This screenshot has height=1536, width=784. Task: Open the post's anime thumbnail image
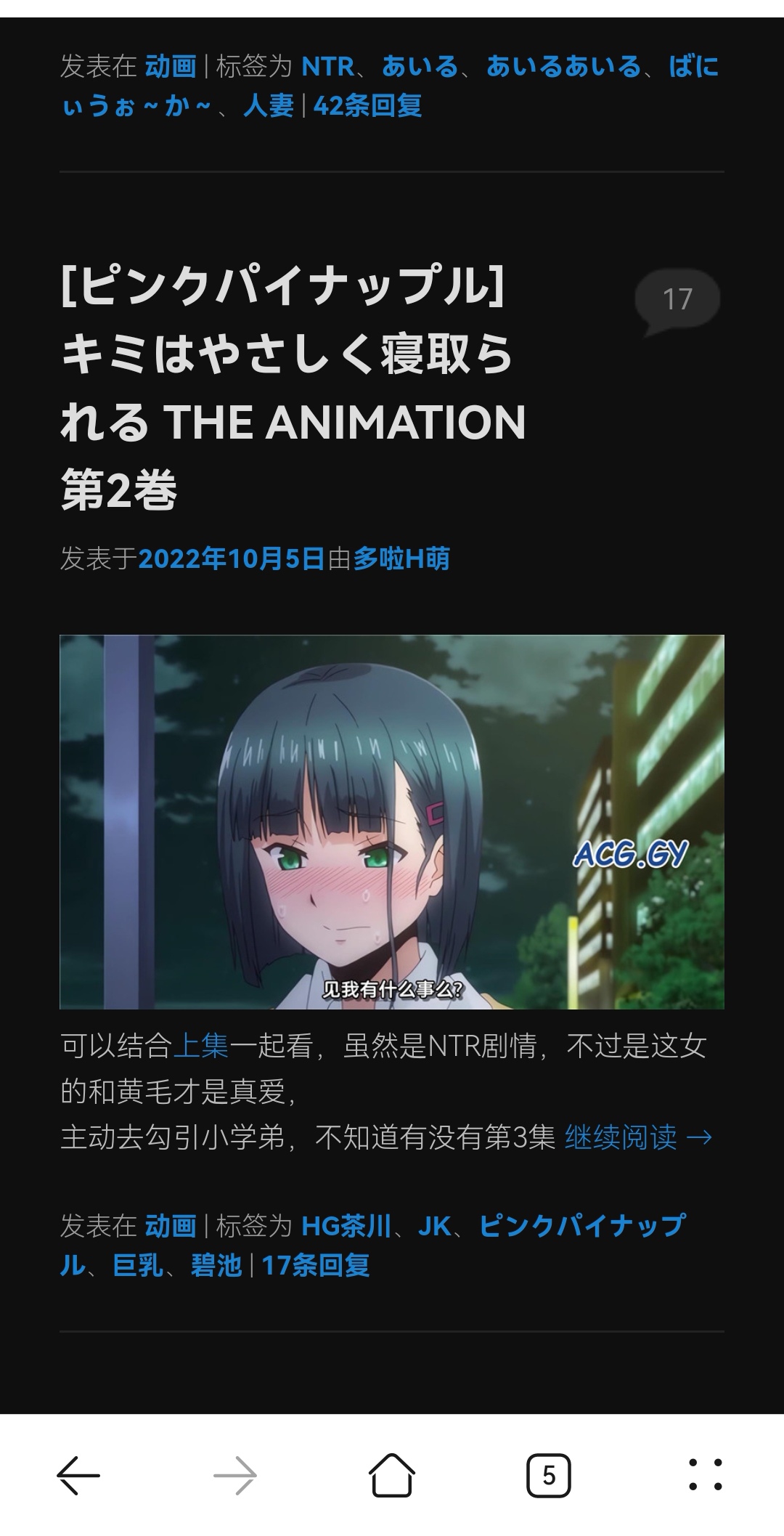click(x=392, y=821)
